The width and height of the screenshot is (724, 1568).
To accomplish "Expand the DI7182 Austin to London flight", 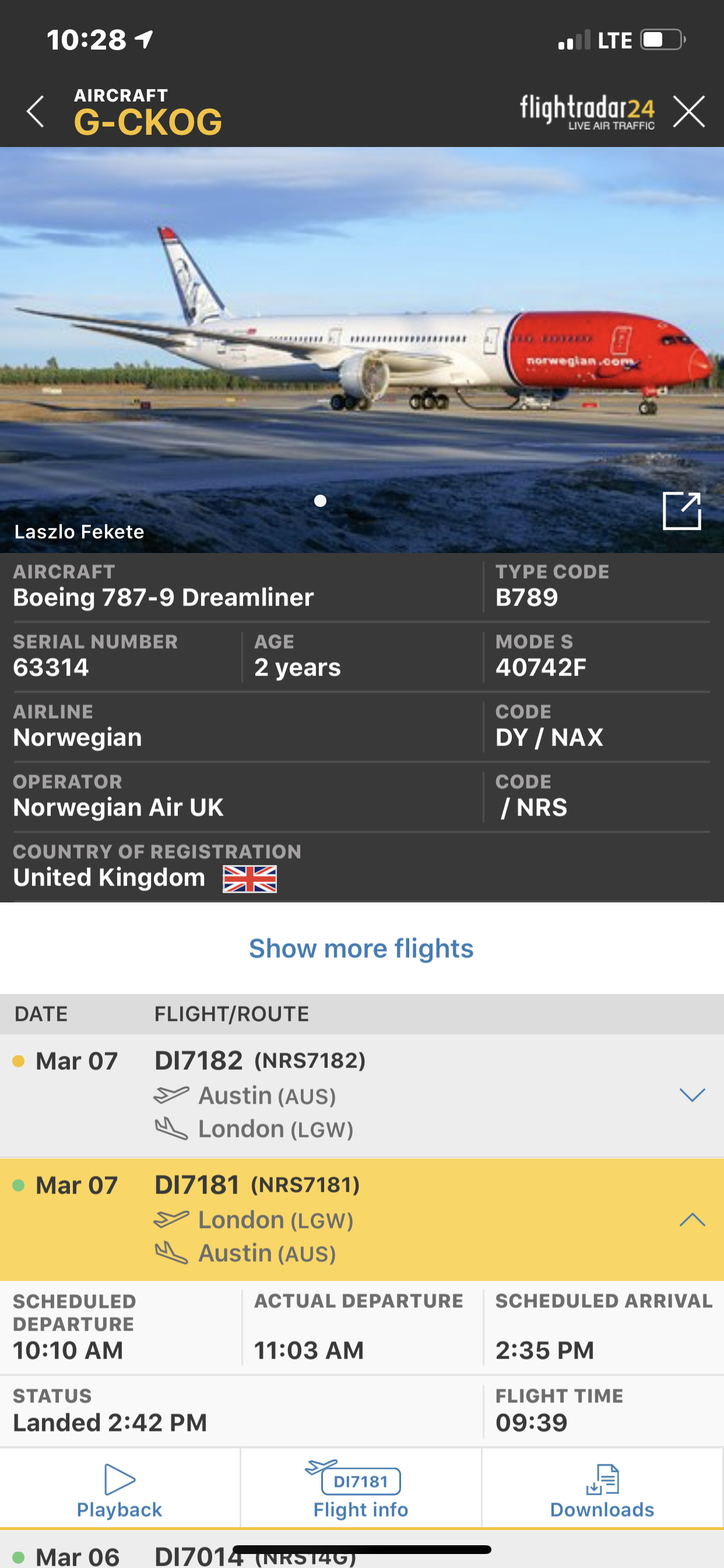I will point(692,1095).
